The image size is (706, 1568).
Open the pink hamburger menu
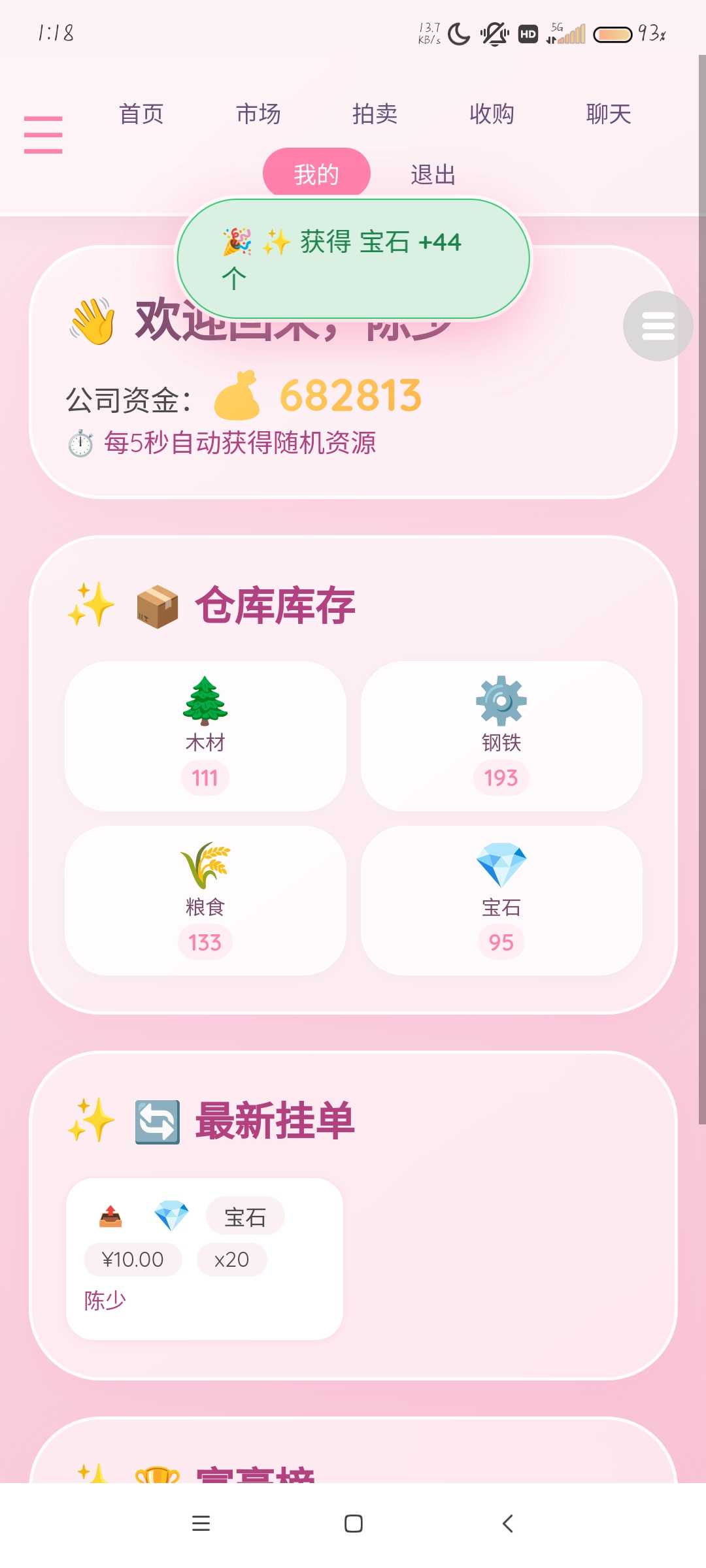point(43,135)
